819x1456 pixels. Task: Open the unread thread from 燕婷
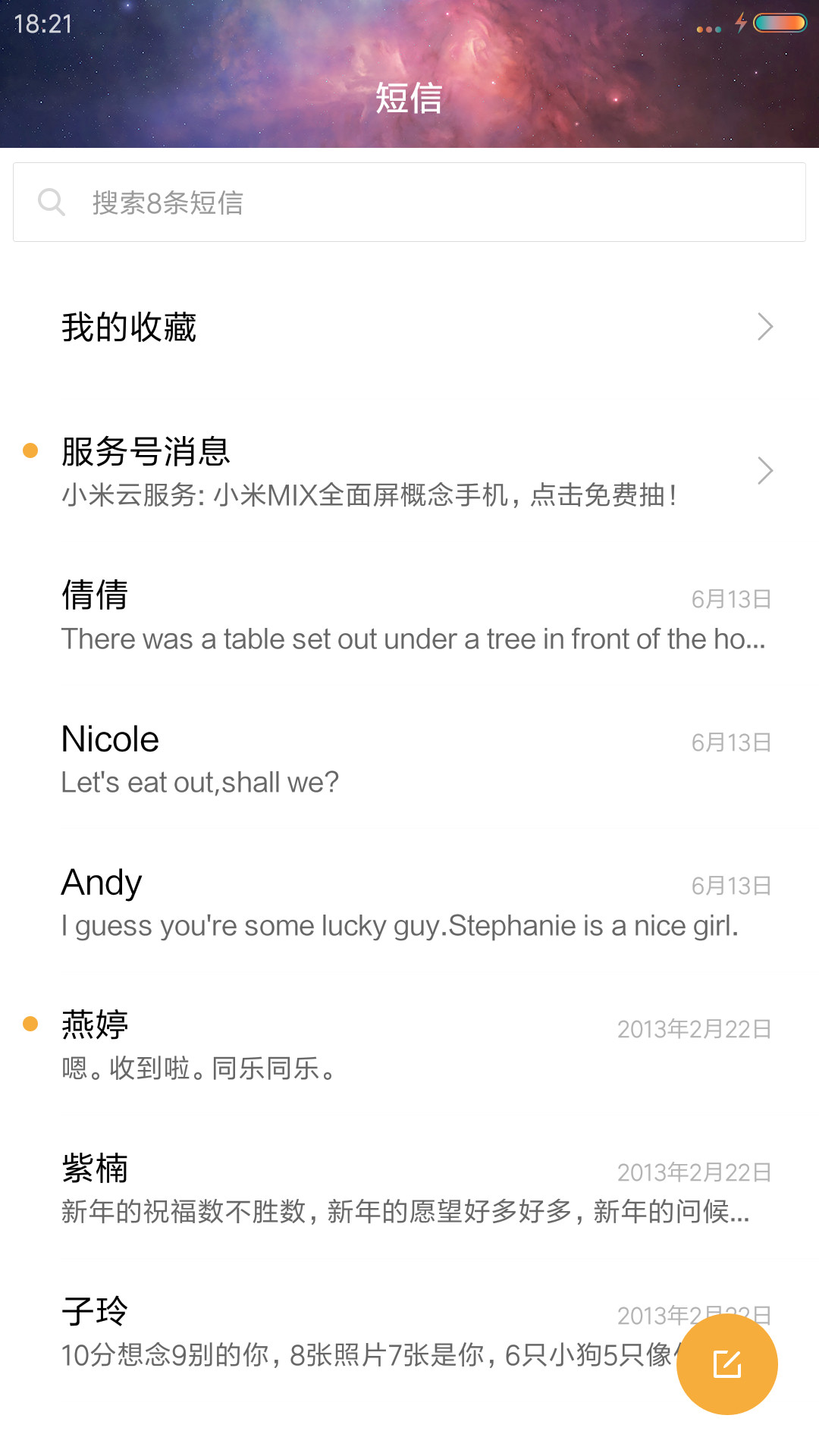click(x=409, y=1045)
